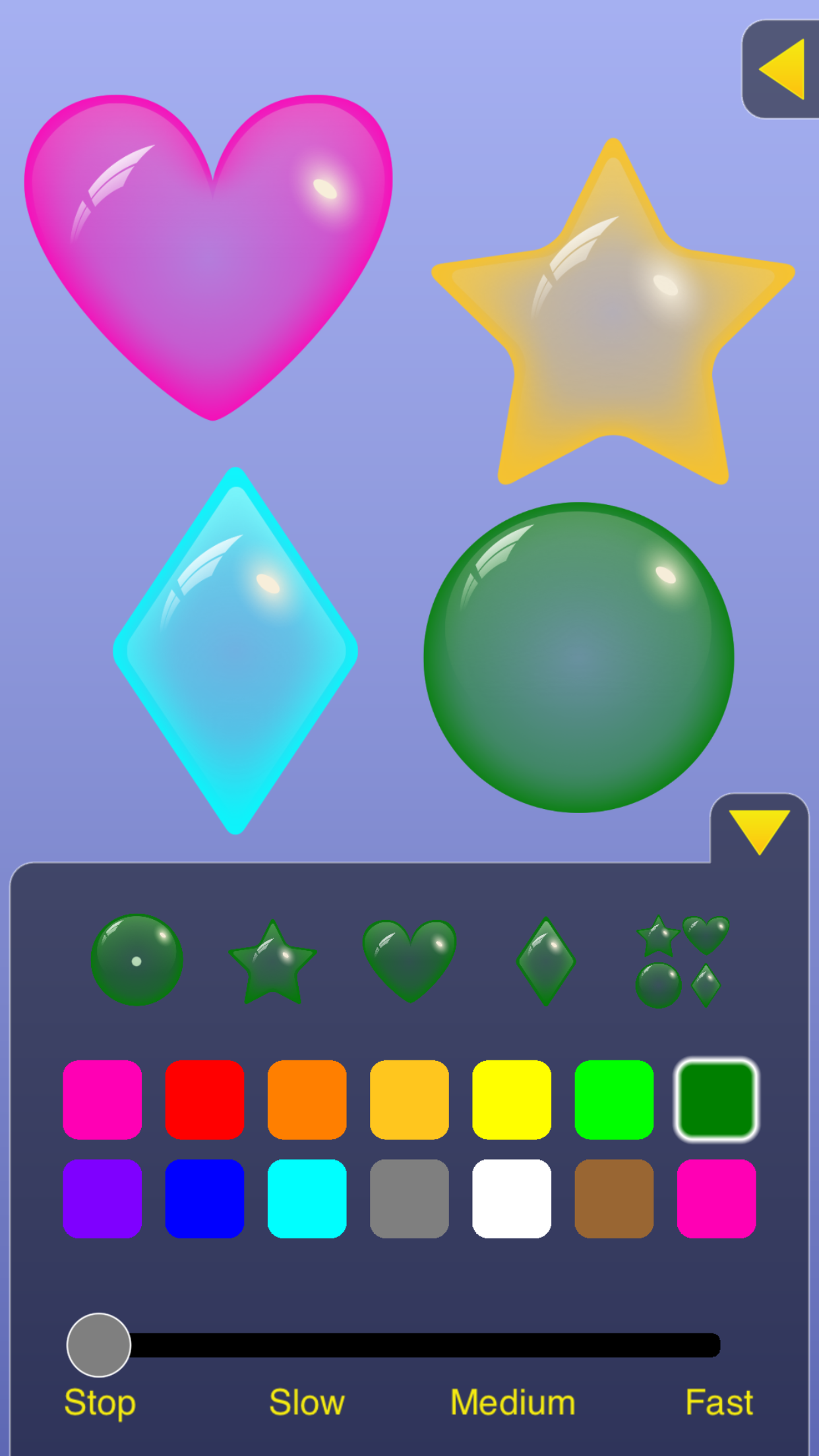819x1456 pixels.
Task: Choose the purple color swatch
Action: tap(102, 1198)
